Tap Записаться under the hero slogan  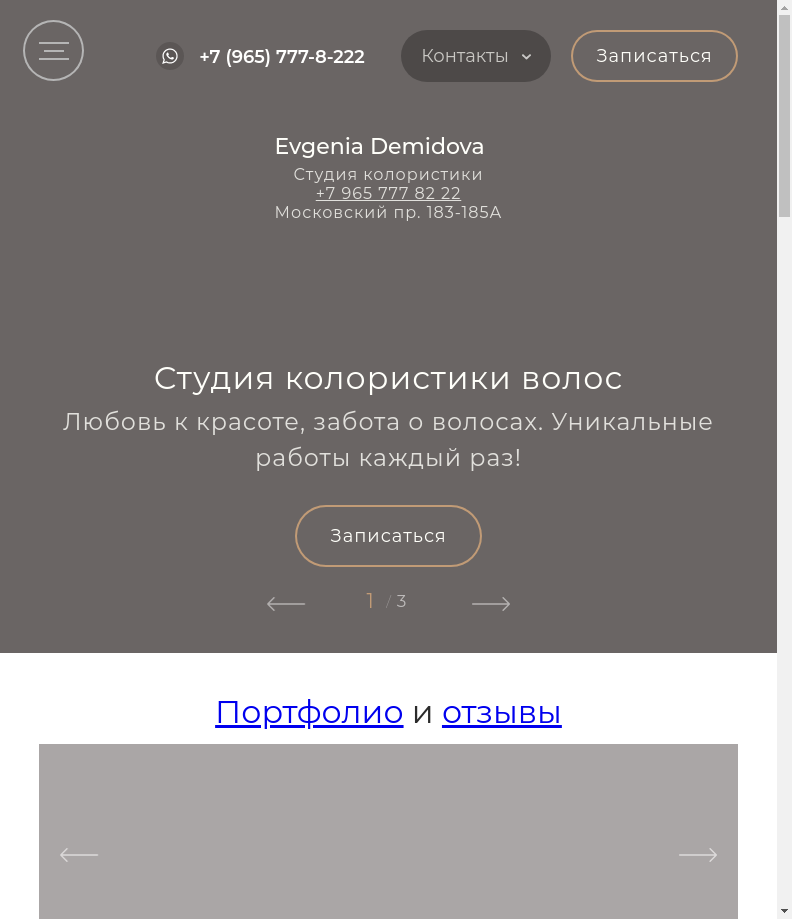click(x=388, y=536)
